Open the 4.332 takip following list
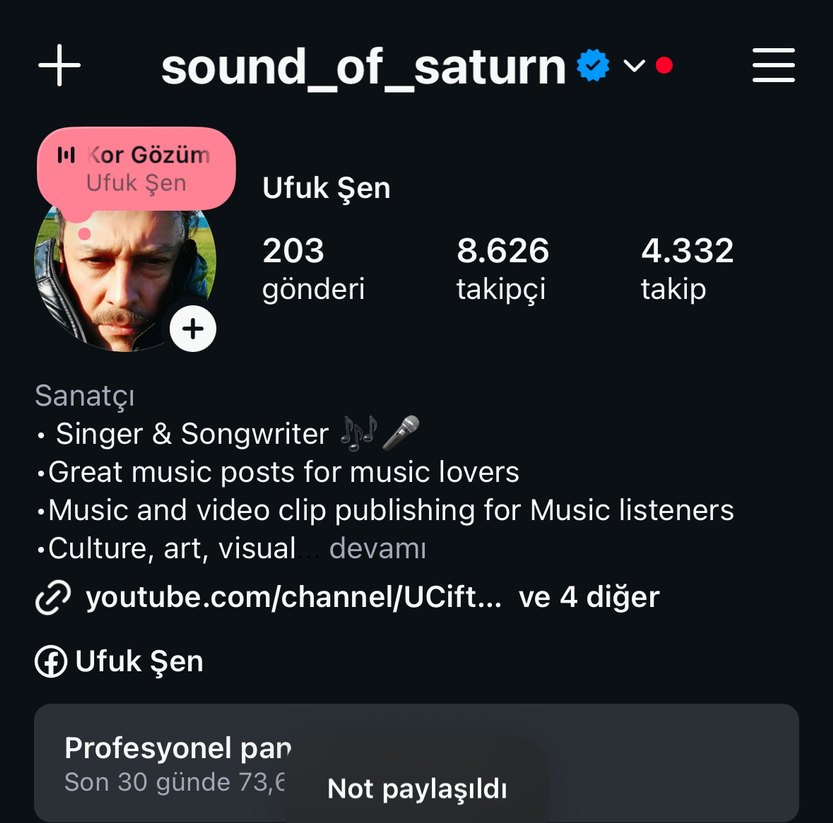 (x=687, y=268)
